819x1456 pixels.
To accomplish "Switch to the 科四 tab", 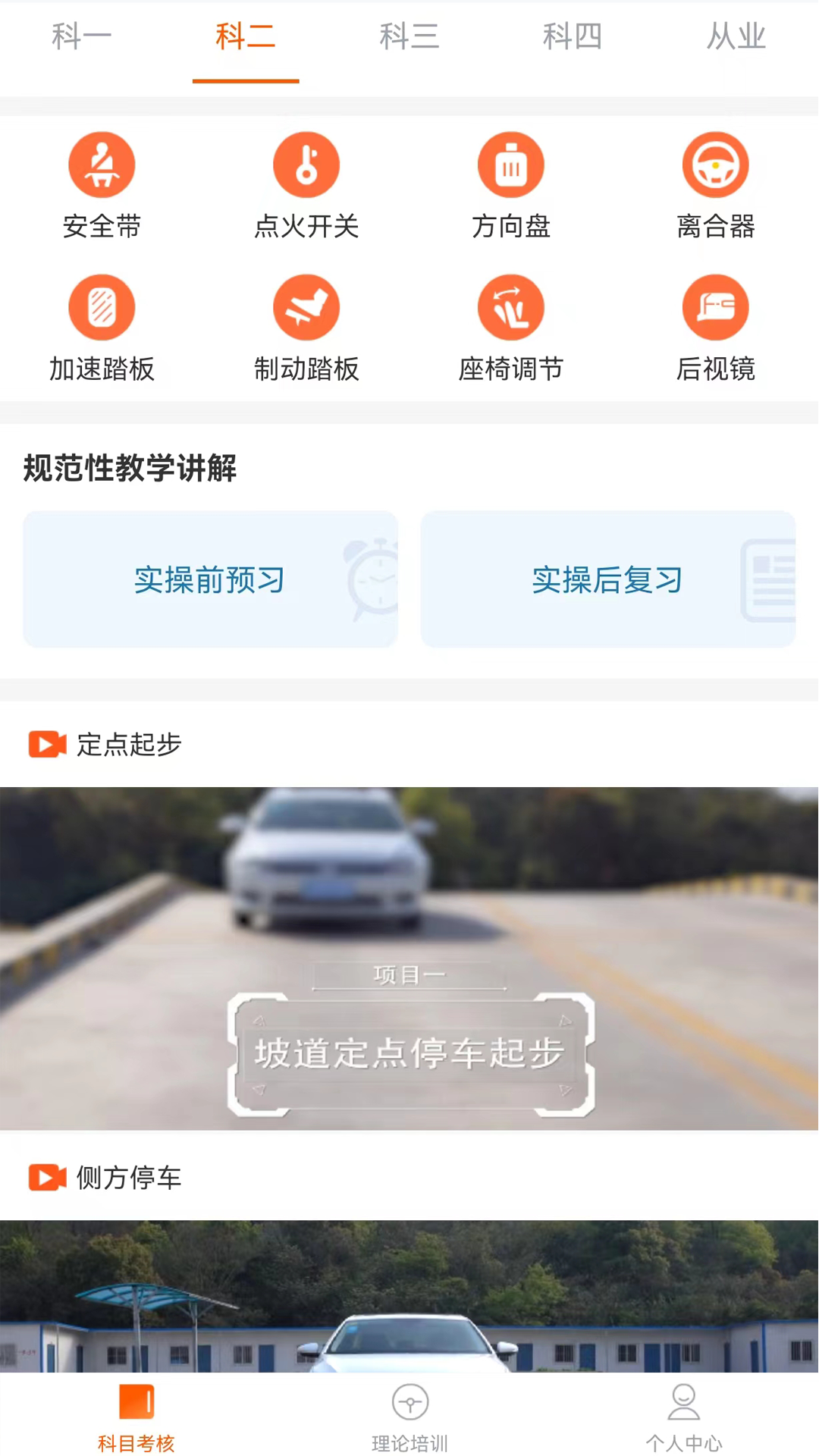I will 573,36.
